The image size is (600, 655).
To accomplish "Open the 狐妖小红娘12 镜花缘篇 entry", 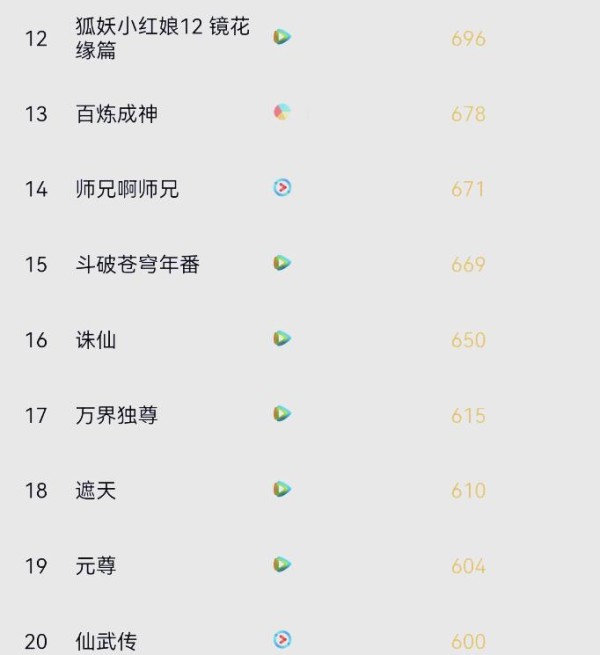I will point(162,38).
